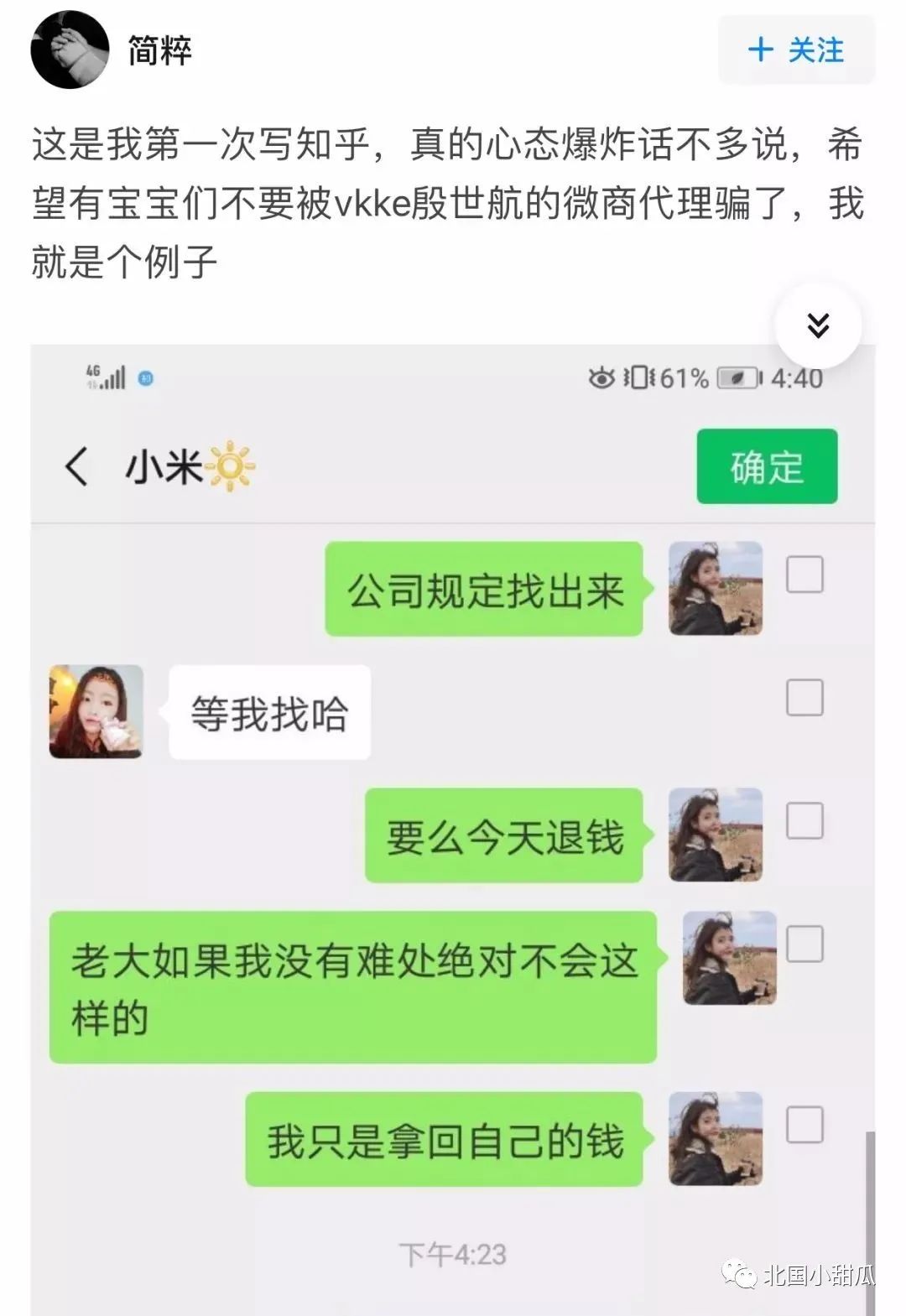Open 简粹's profile avatar
This screenshot has height=1316, width=906.
(70, 49)
